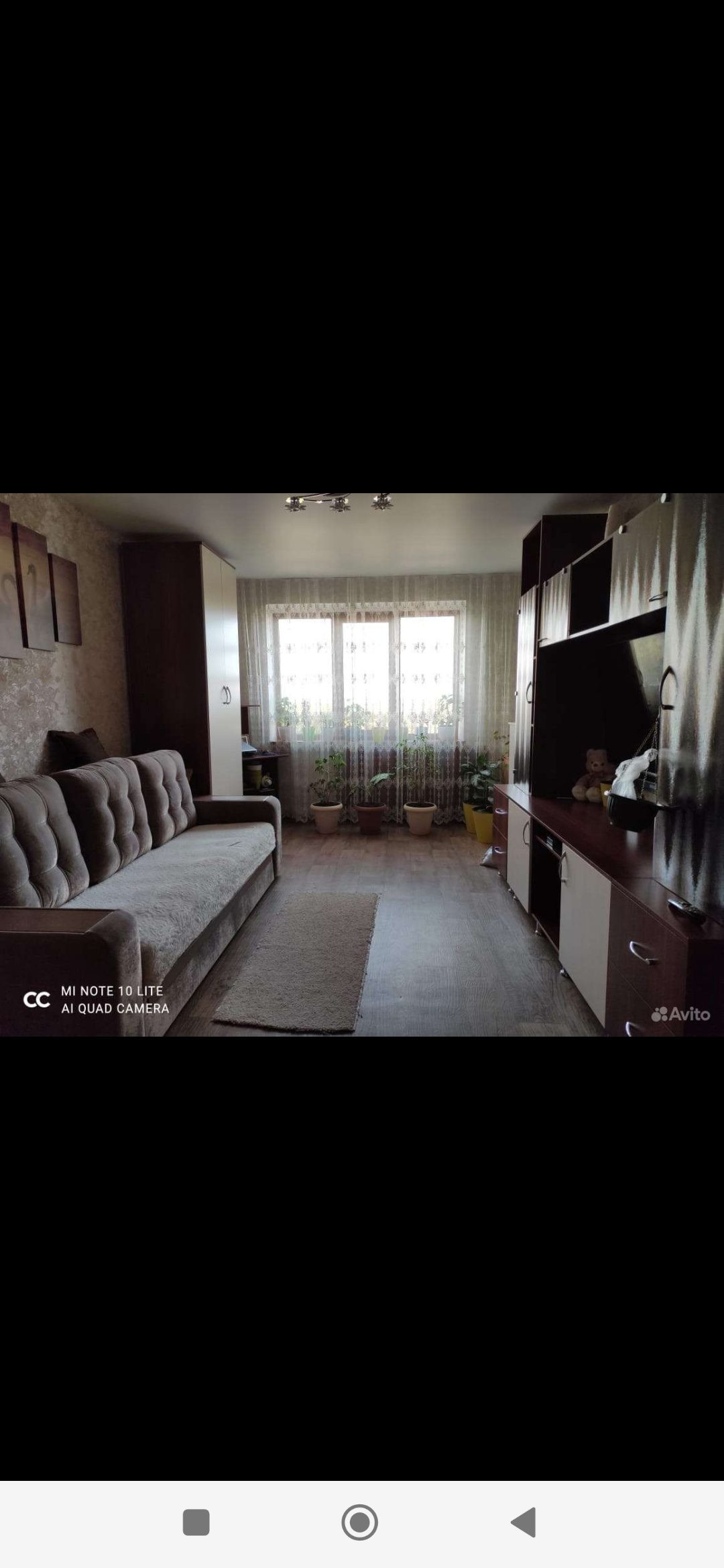Open recent apps with the square button

point(196,1522)
